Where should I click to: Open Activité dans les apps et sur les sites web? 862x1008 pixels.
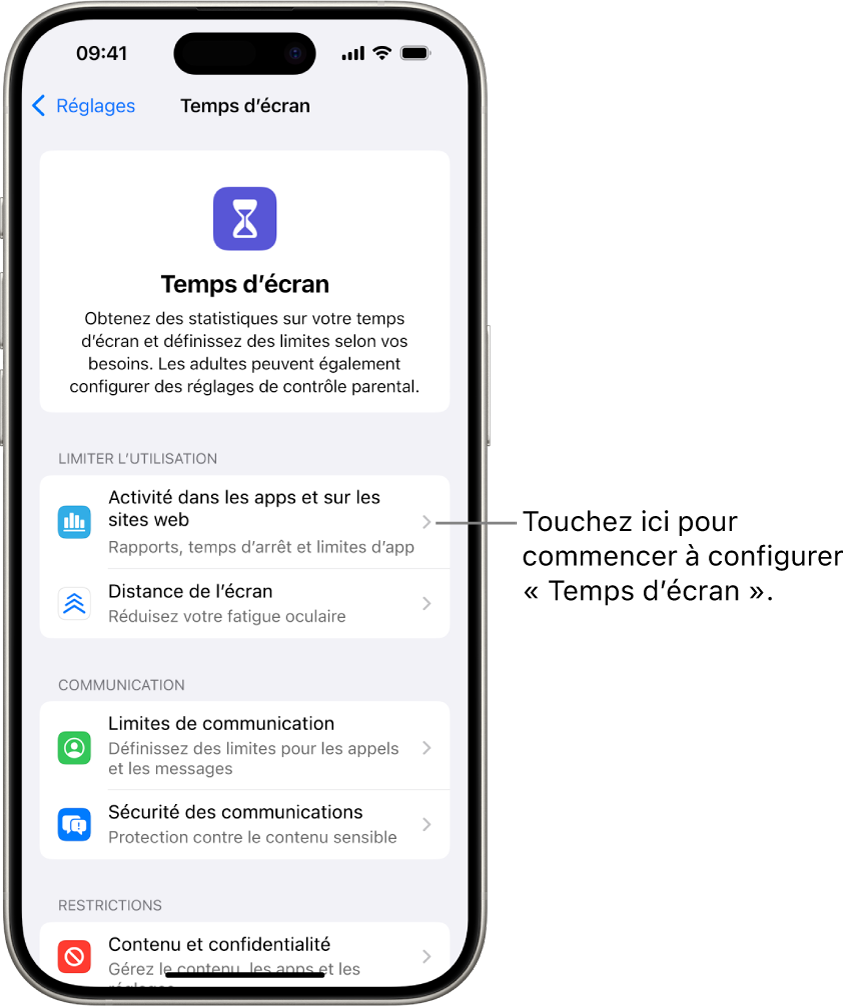[245, 522]
